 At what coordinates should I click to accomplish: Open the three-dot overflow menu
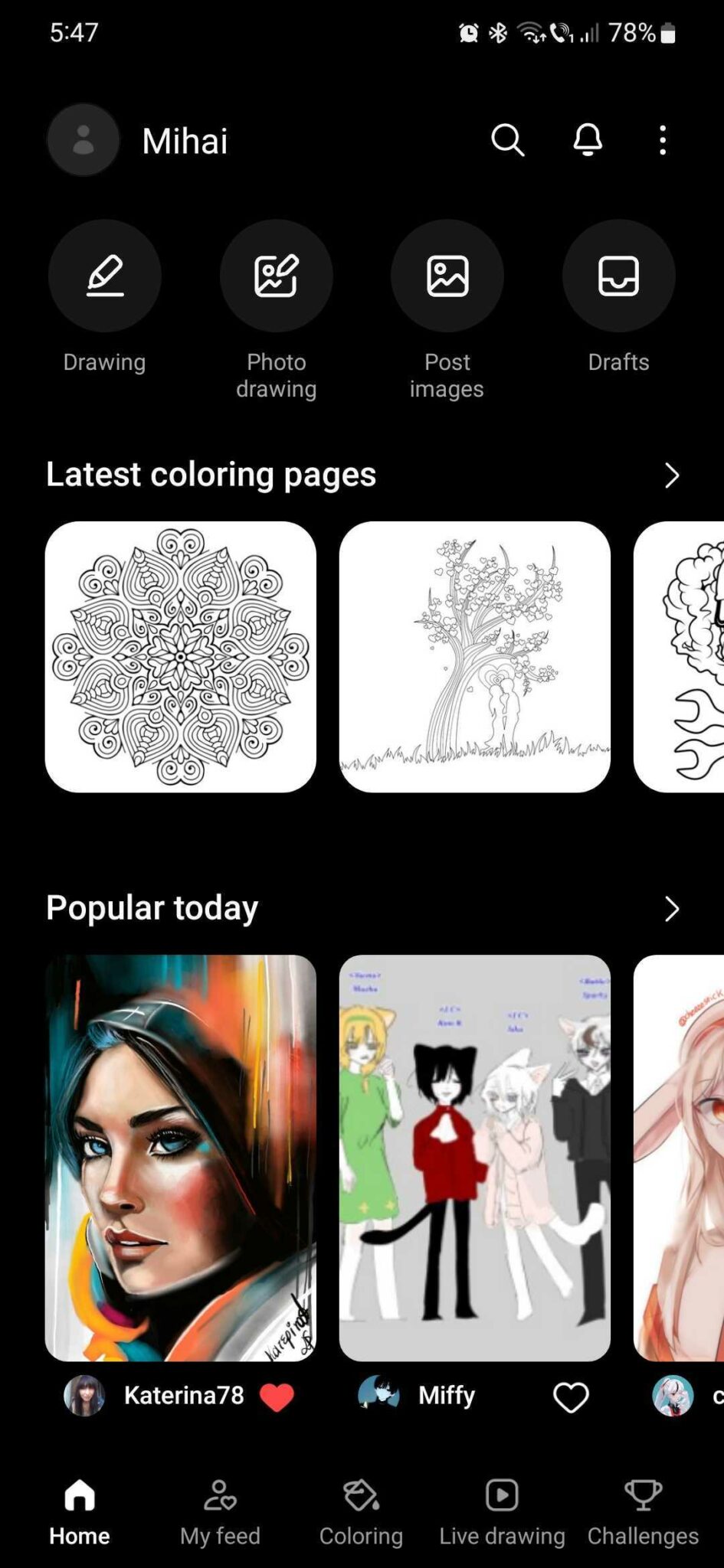click(x=662, y=141)
